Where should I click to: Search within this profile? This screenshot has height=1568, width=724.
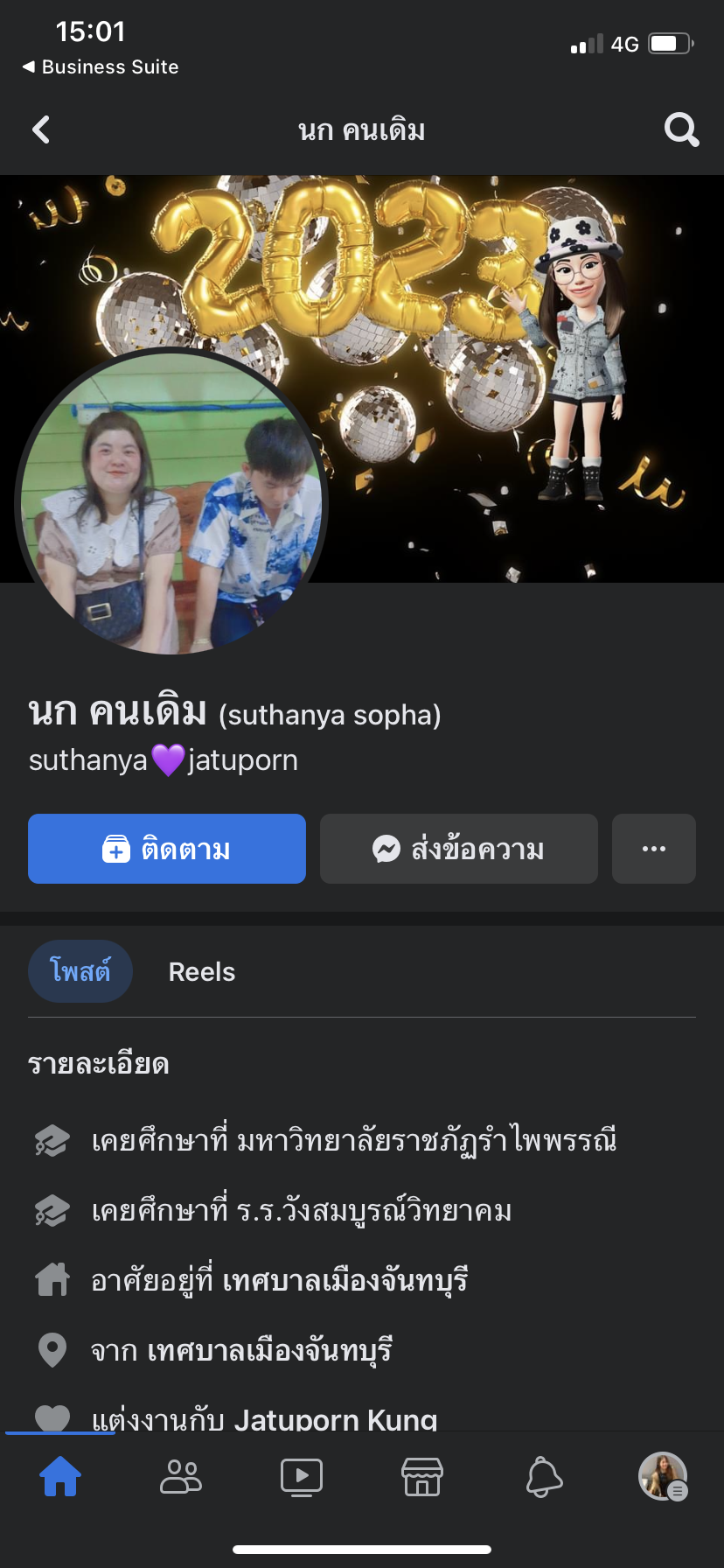pyautogui.click(x=681, y=130)
